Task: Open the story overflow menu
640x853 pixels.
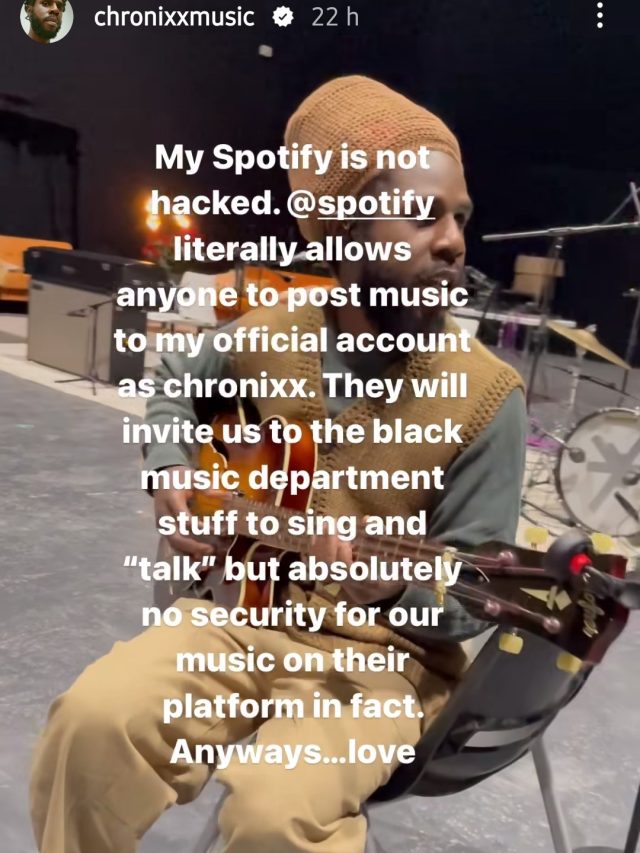Action: point(599,15)
